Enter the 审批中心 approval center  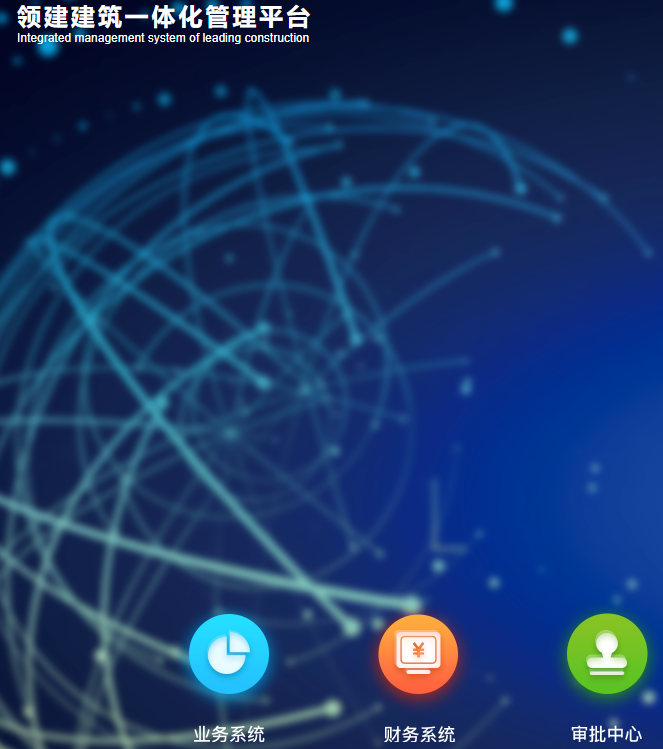[606, 654]
